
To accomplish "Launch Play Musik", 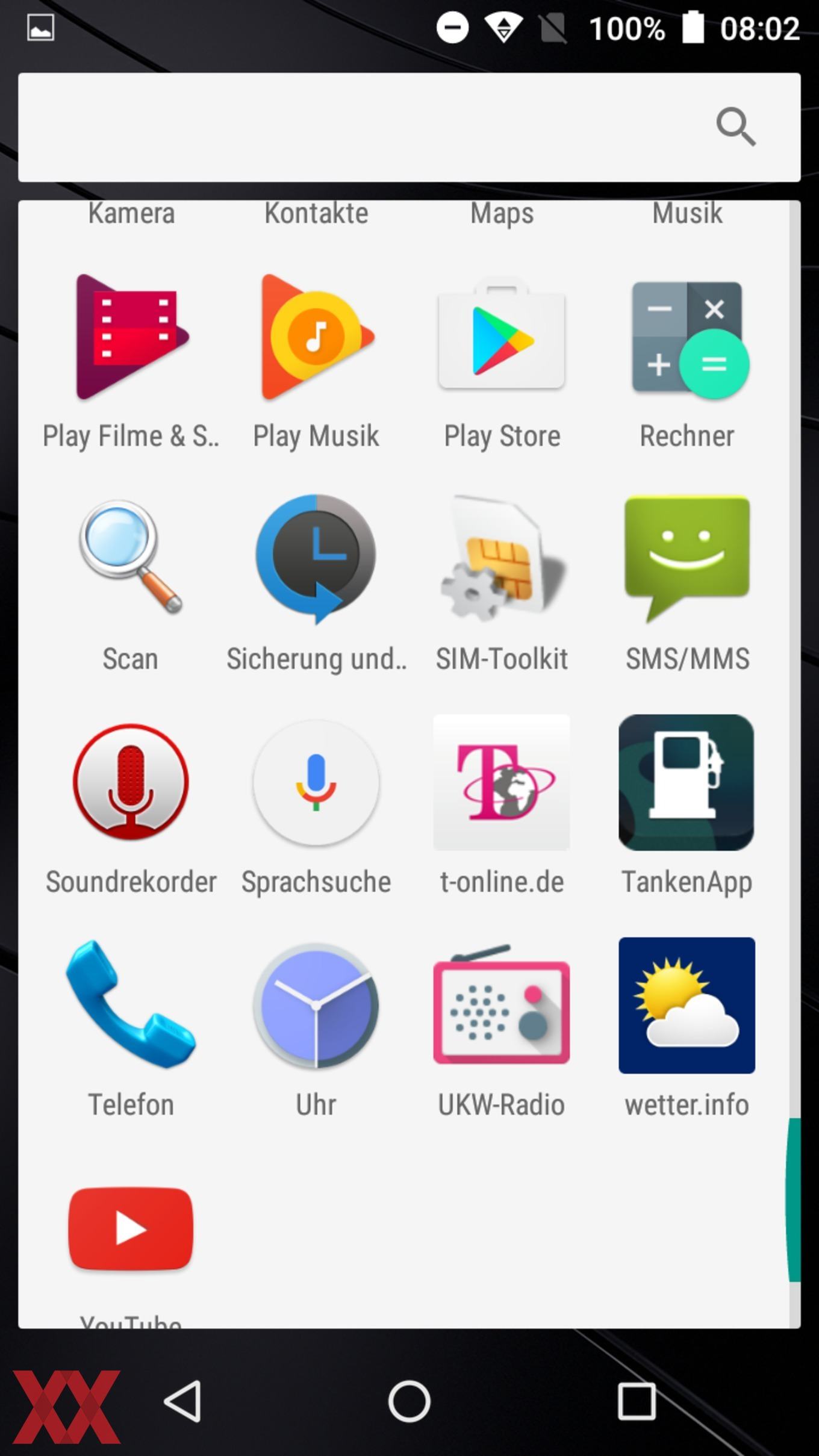I will point(317,337).
